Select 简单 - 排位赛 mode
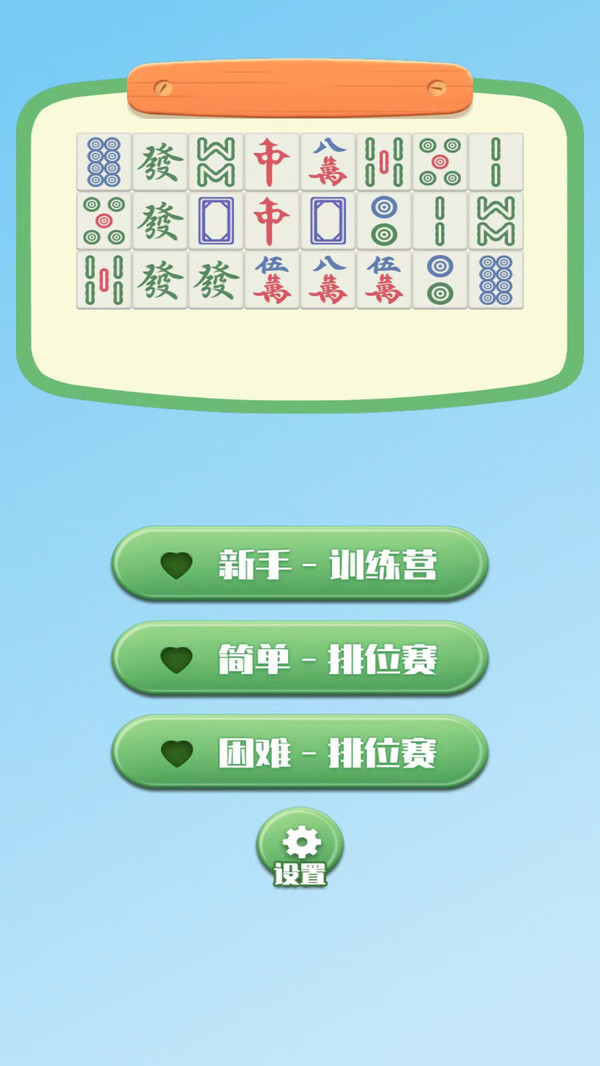Image resolution: width=600 pixels, height=1066 pixels. (x=300, y=658)
